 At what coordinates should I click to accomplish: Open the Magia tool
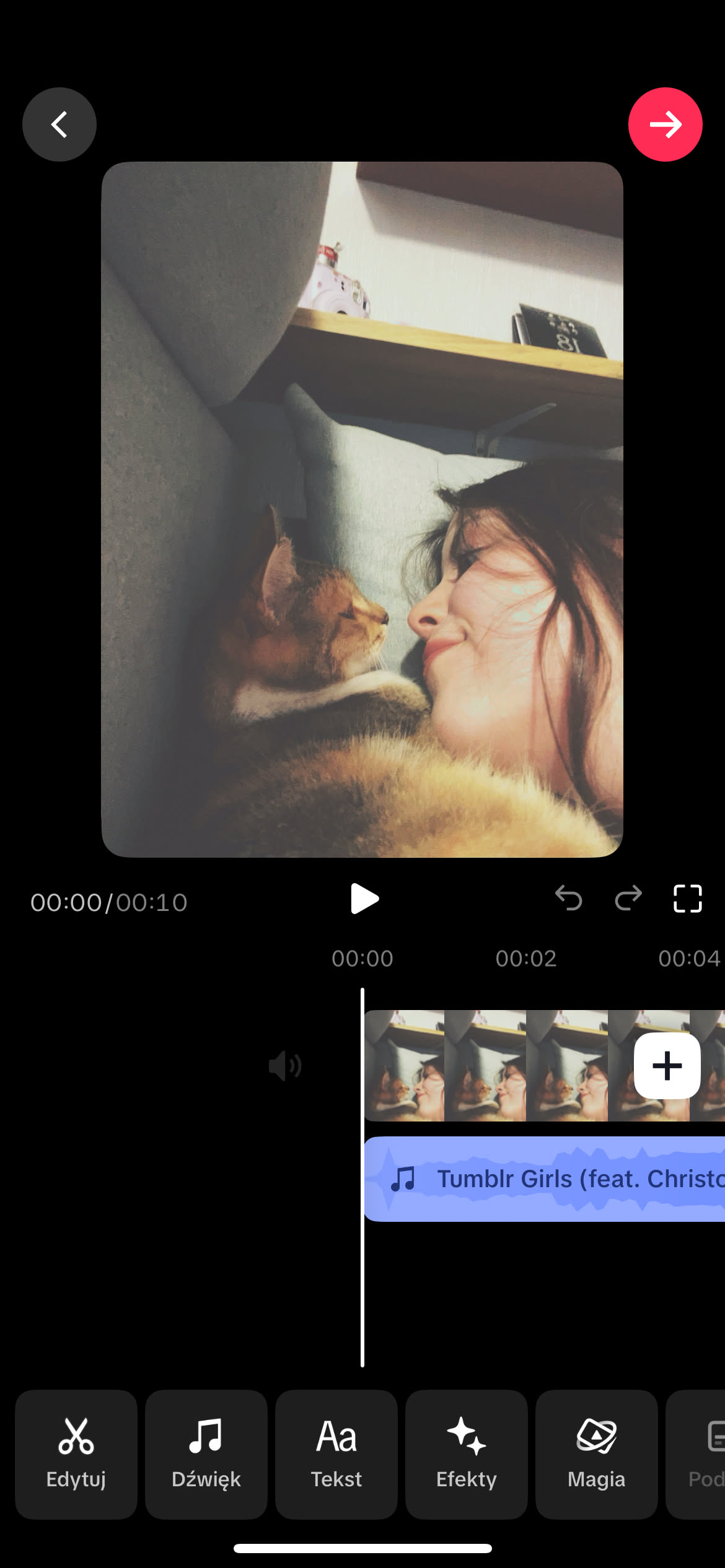[x=597, y=1454]
